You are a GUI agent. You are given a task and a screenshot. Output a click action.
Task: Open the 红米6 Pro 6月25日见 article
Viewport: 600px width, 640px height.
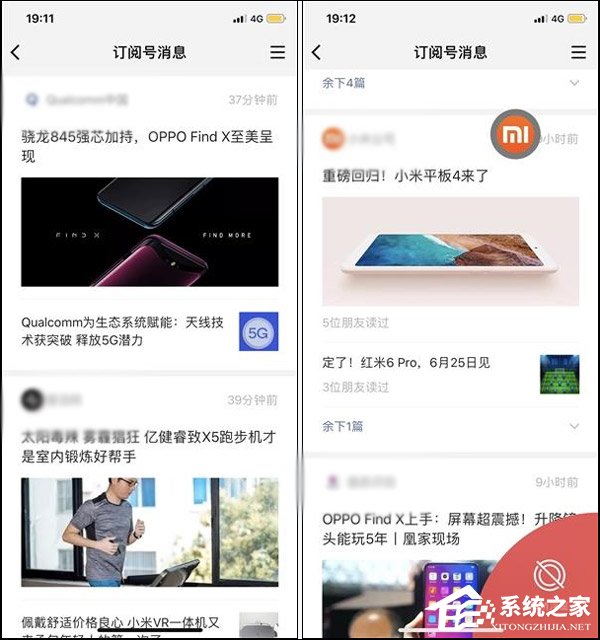(406, 362)
